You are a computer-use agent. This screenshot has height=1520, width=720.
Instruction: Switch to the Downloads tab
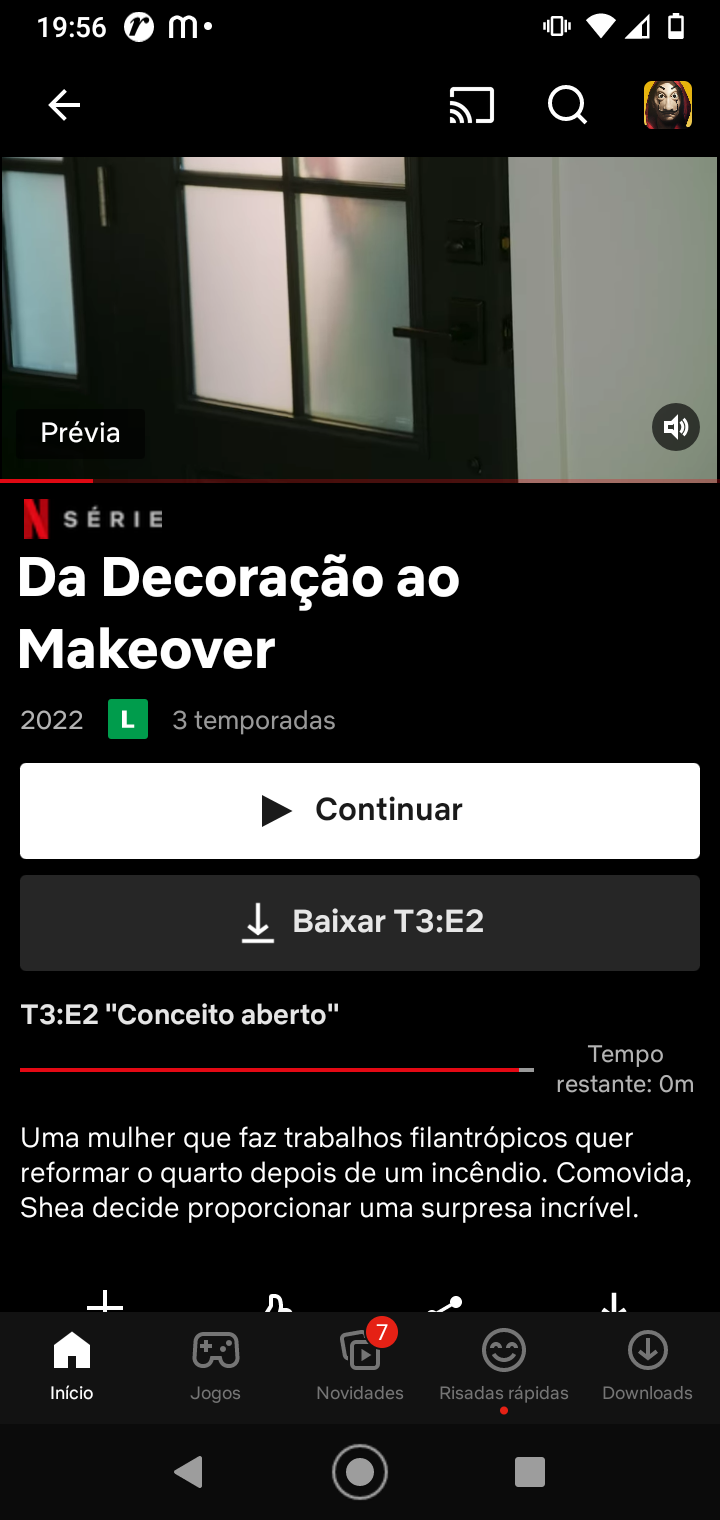point(647,1366)
